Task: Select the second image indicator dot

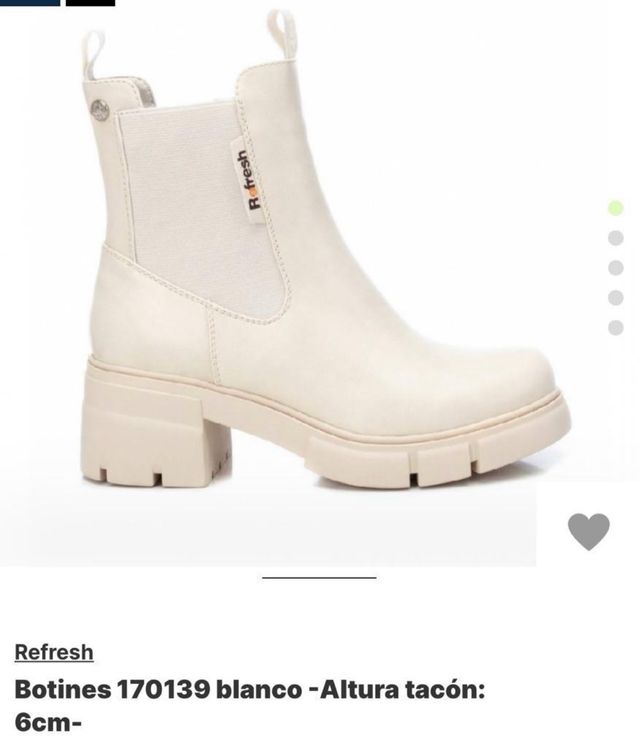Action: (616, 238)
